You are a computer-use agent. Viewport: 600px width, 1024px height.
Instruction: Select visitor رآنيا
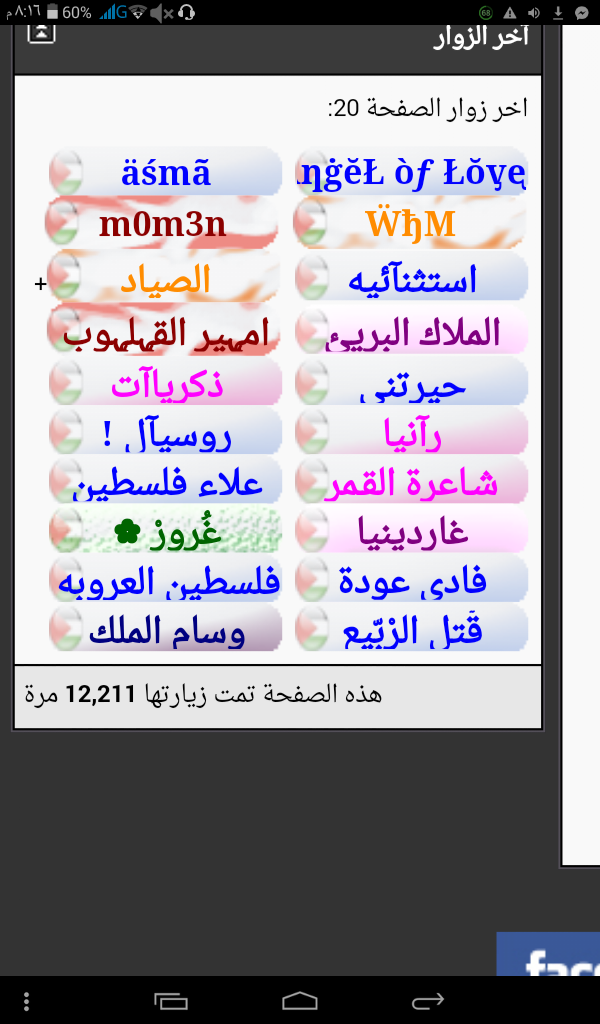[411, 432]
